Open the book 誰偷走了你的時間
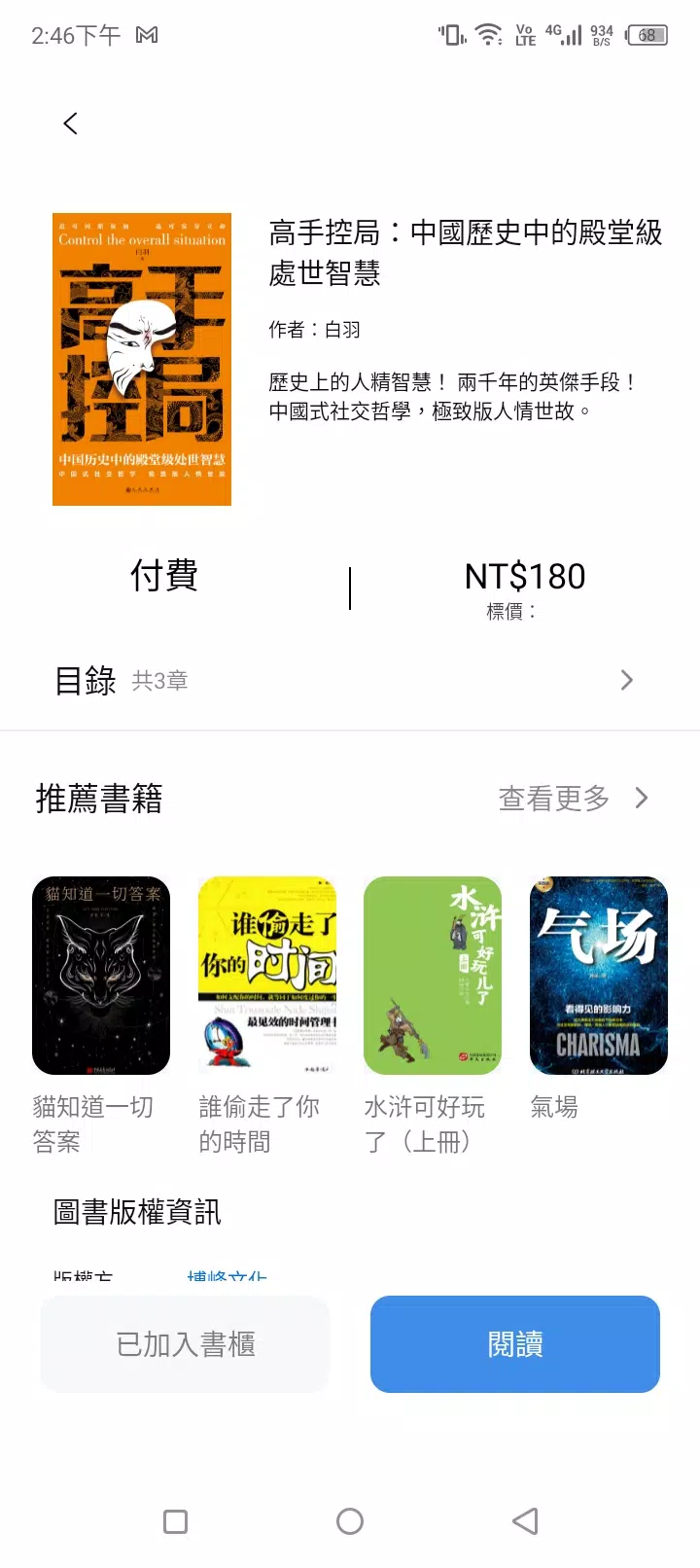This screenshot has height=1568, width=700. click(x=267, y=976)
